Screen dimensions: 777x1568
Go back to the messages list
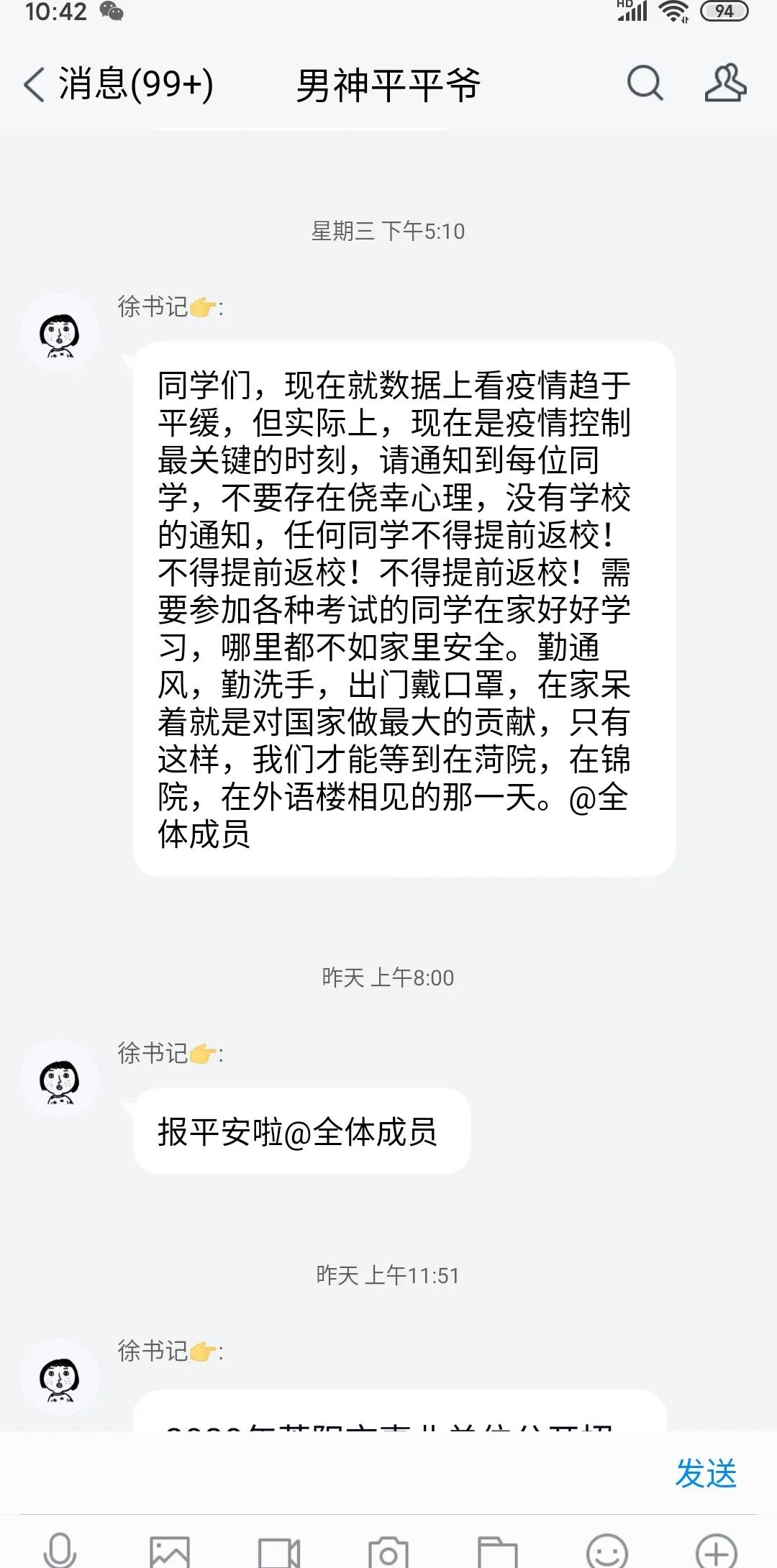(36, 85)
